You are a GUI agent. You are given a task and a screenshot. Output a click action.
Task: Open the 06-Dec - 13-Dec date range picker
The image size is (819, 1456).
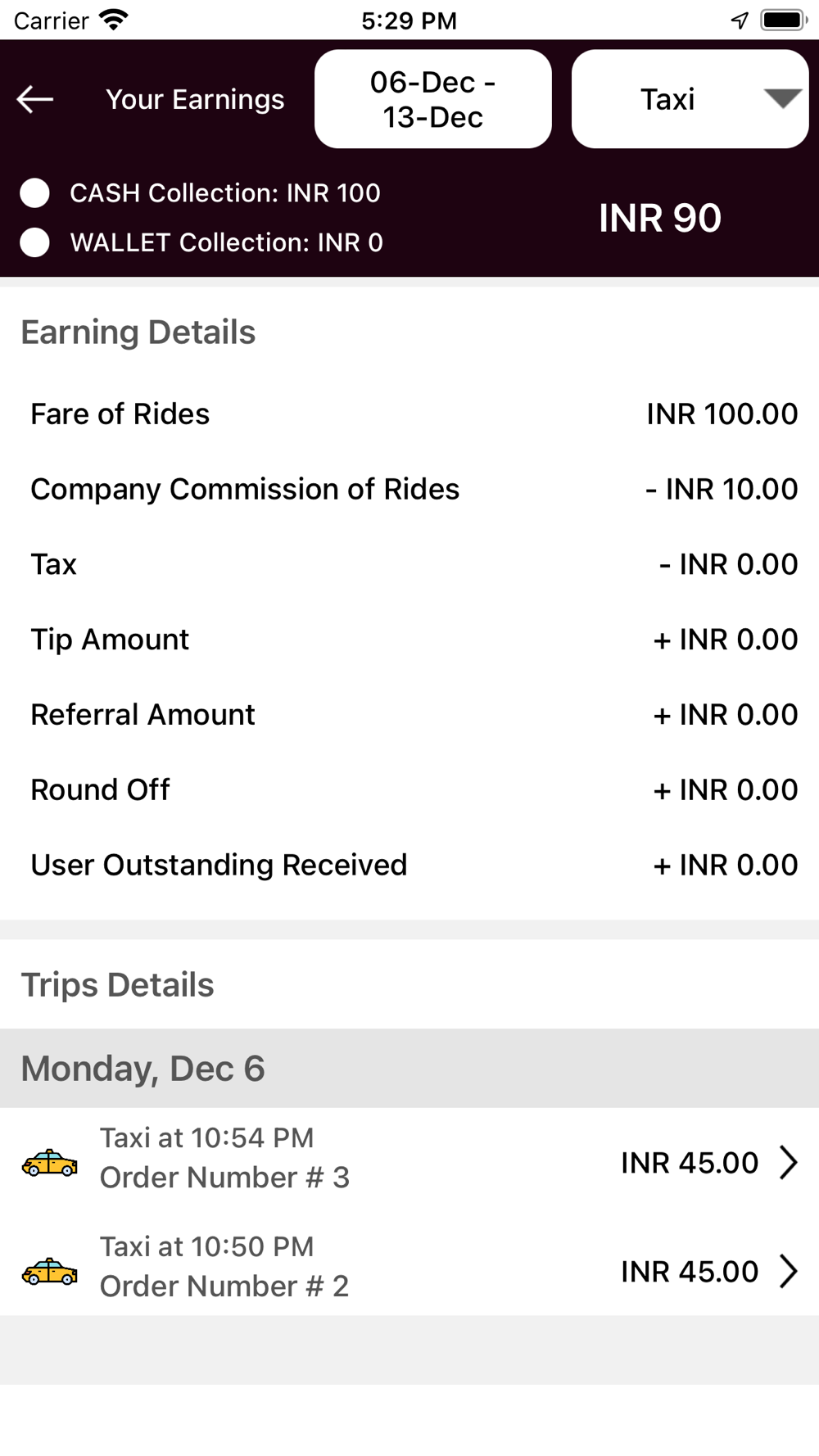[x=433, y=99]
